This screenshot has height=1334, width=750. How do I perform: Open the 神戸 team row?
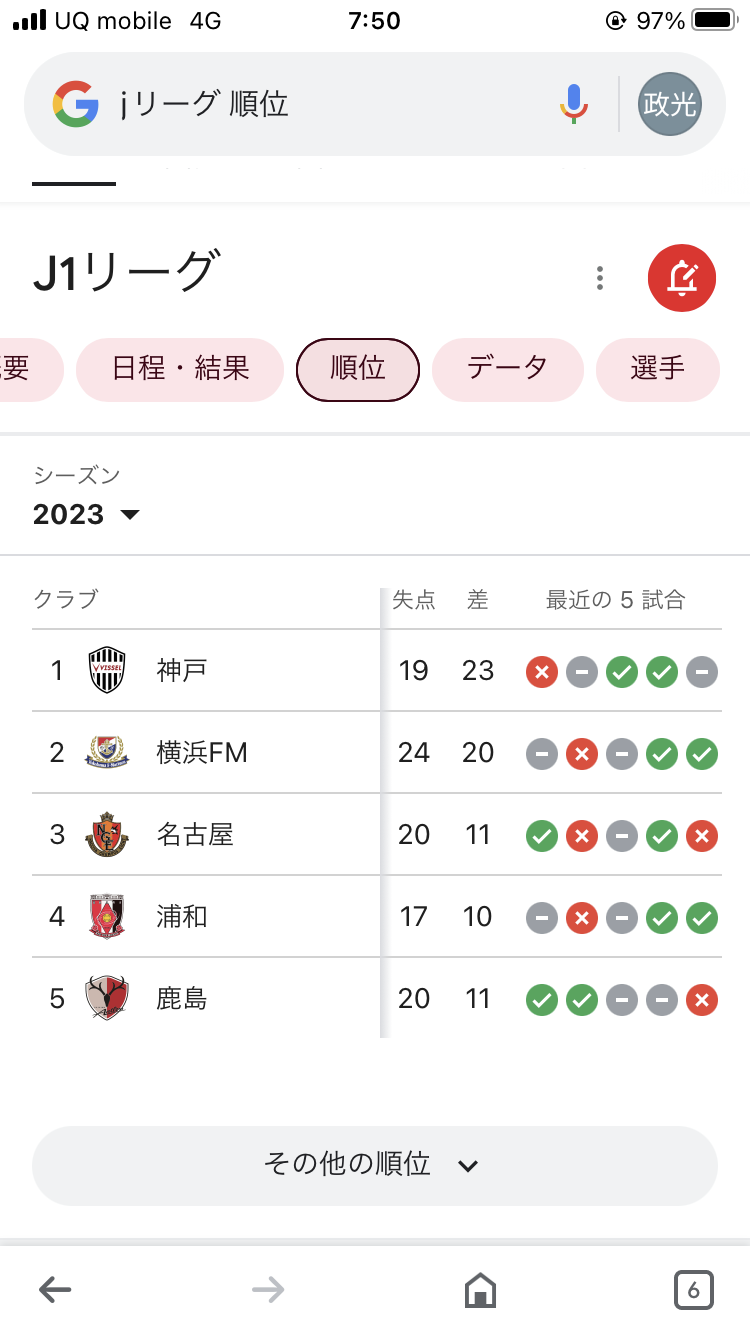(x=182, y=670)
